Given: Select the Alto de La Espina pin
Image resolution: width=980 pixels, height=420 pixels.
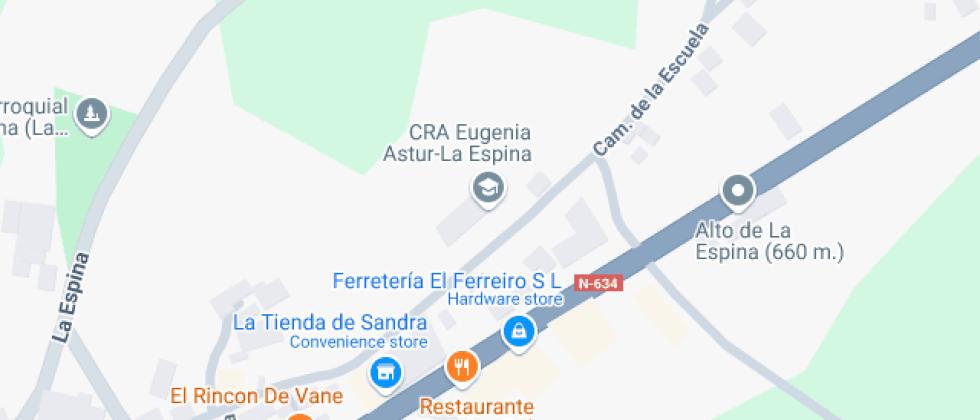Looking at the screenshot, I should (x=738, y=189).
